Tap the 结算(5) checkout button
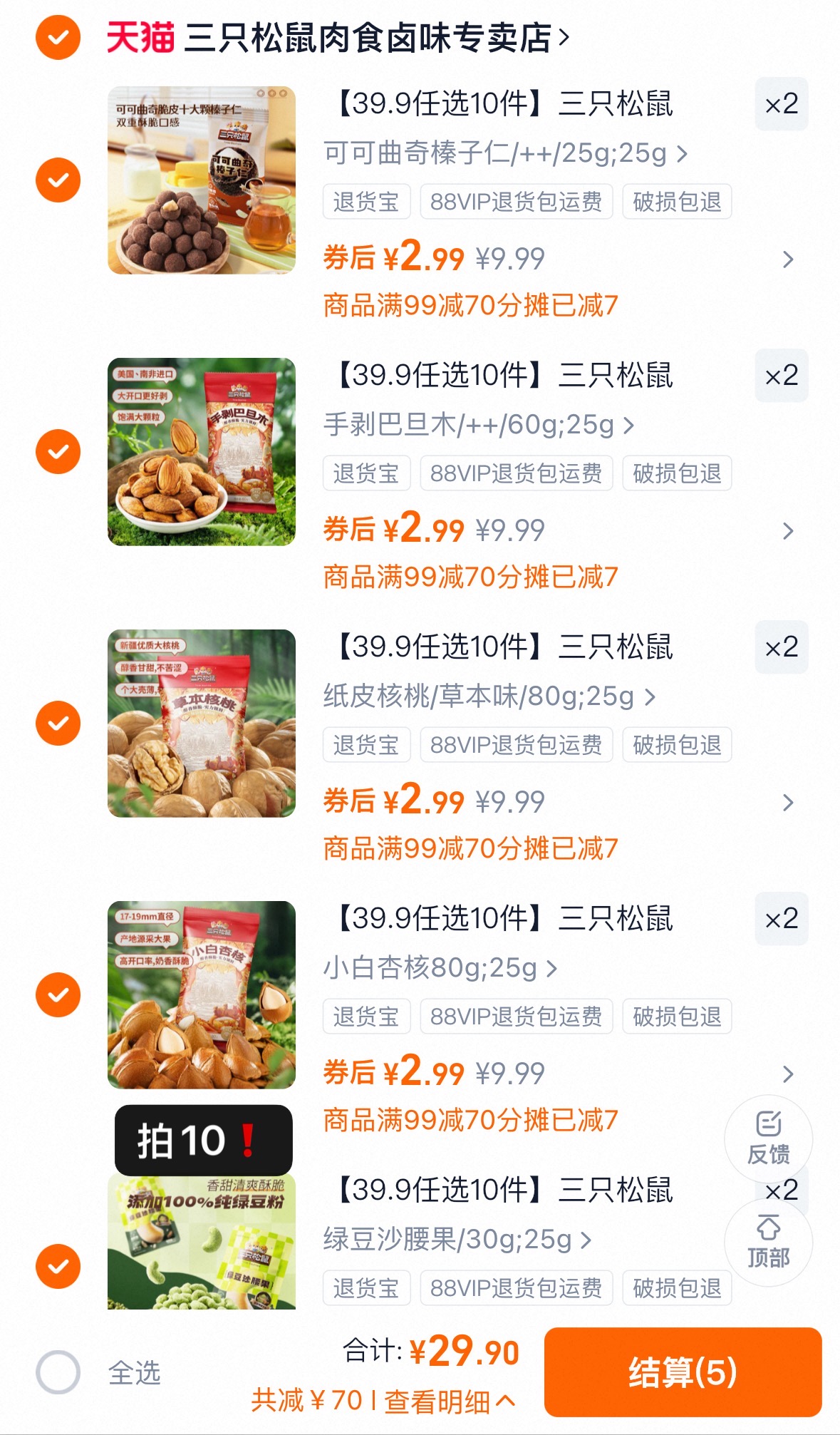 (683, 1374)
